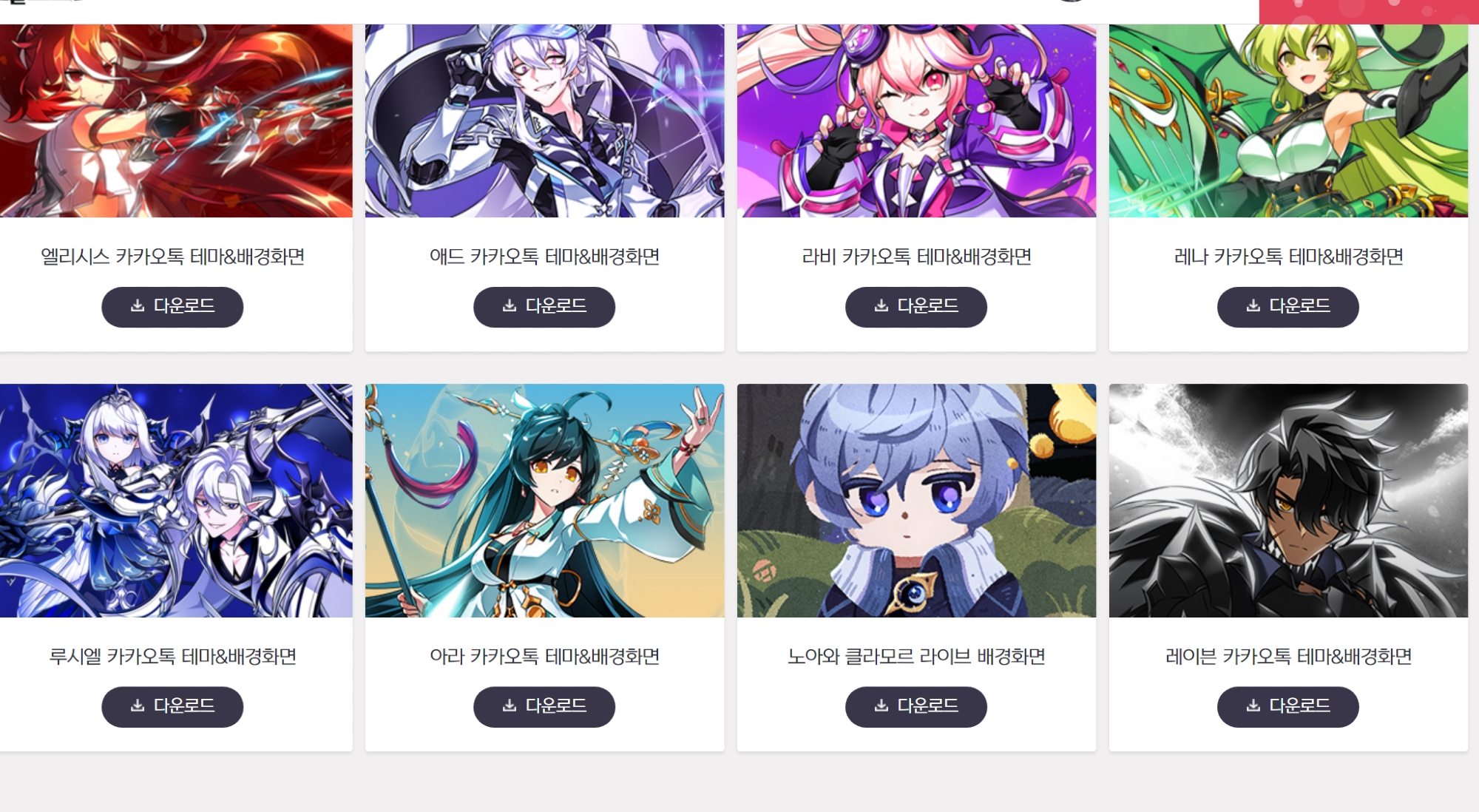The height and width of the screenshot is (812, 1479).
Task: Download 라비 카카오톡 테마&배경화면
Action: pos(916,307)
